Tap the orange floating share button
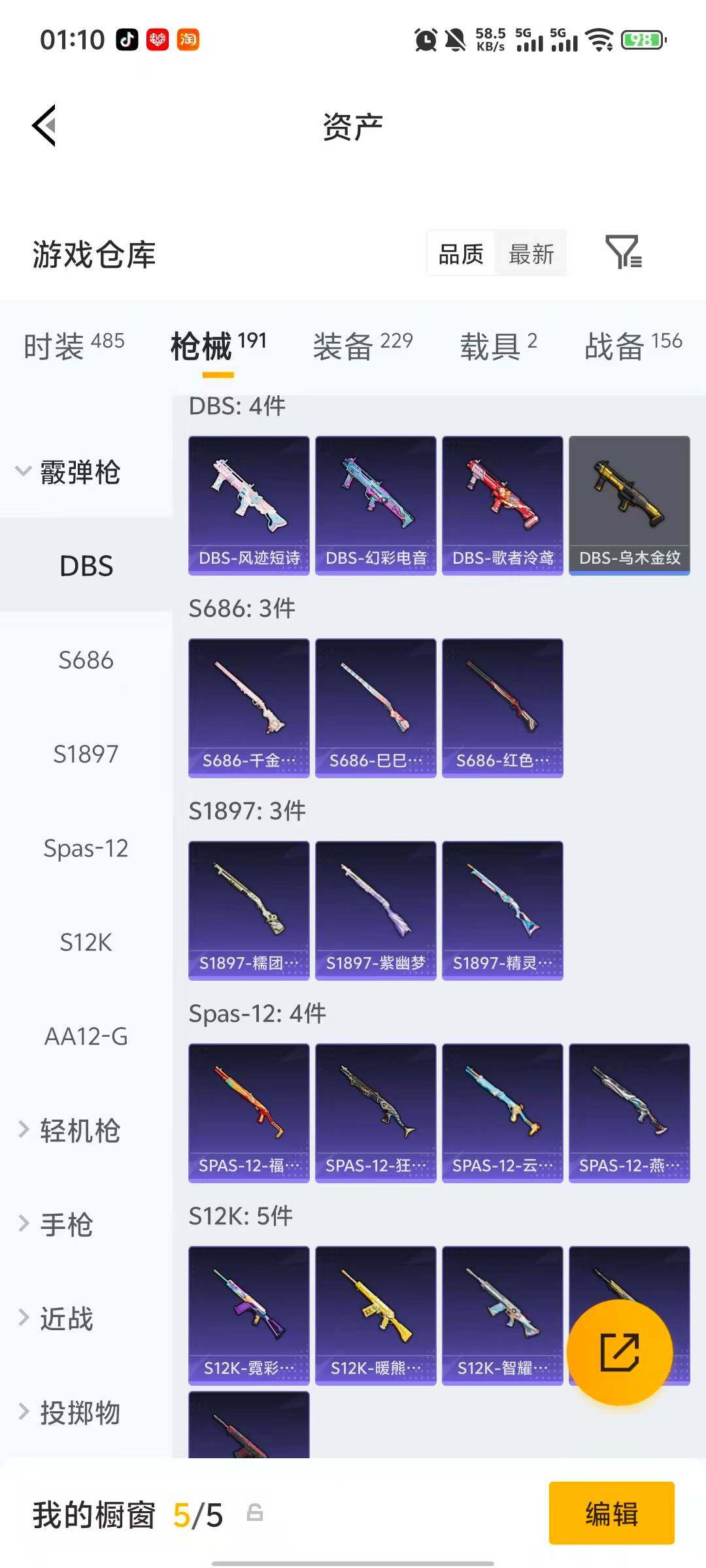This screenshot has height=1568, width=706. pyautogui.click(x=619, y=1352)
